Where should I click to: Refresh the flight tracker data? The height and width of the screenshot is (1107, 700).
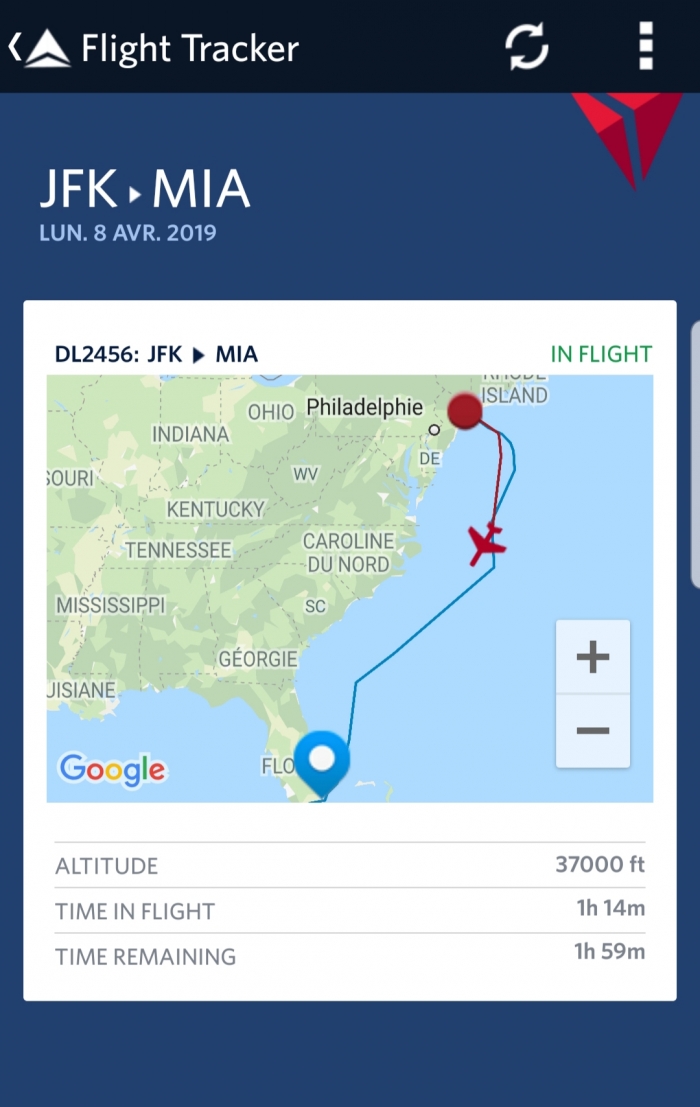click(x=526, y=46)
